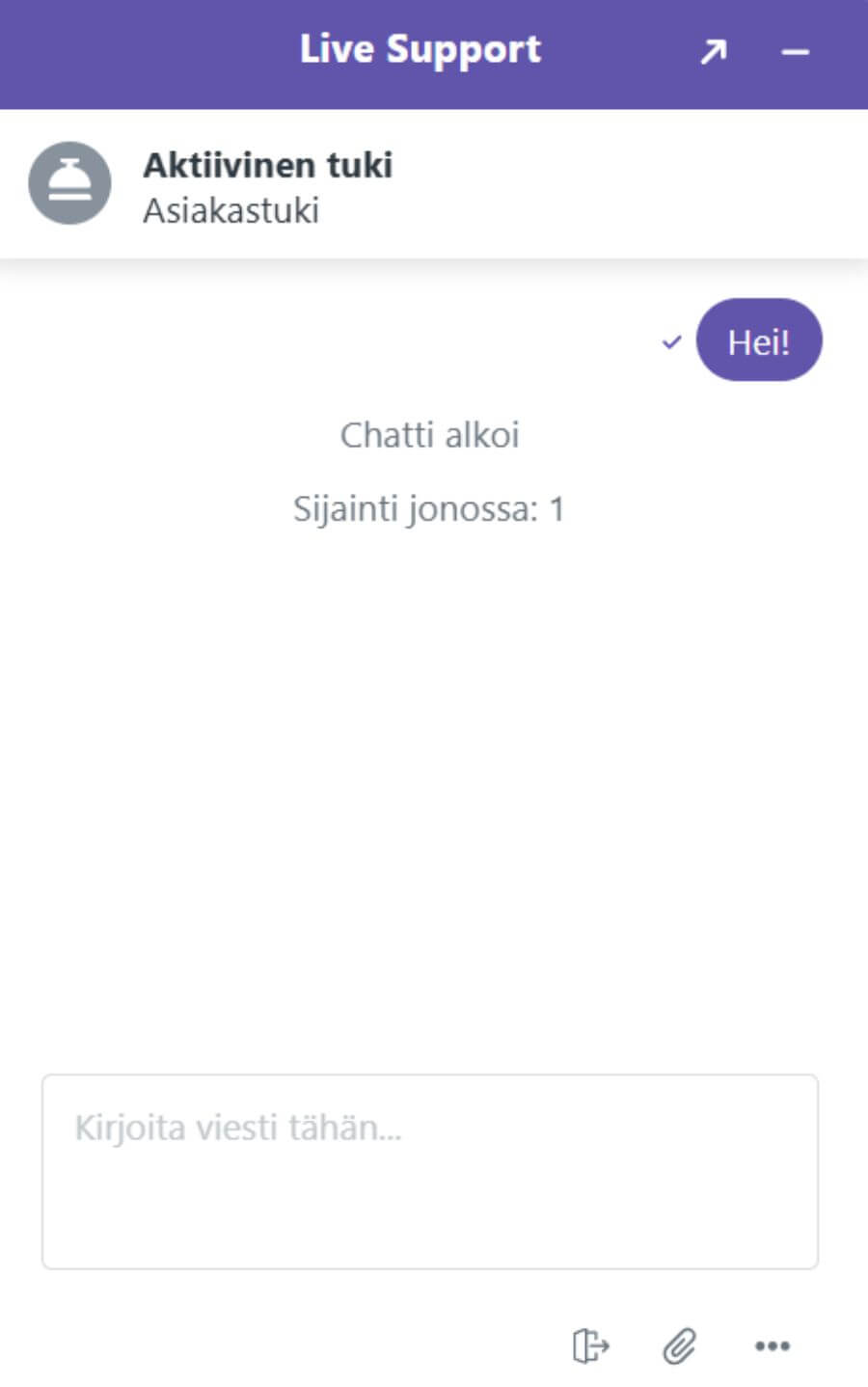Image resolution: width=868 pixels, height=1387 pixels.
Task: Focus the Kirjoita viesti tähän message box
Action: 430,1169
